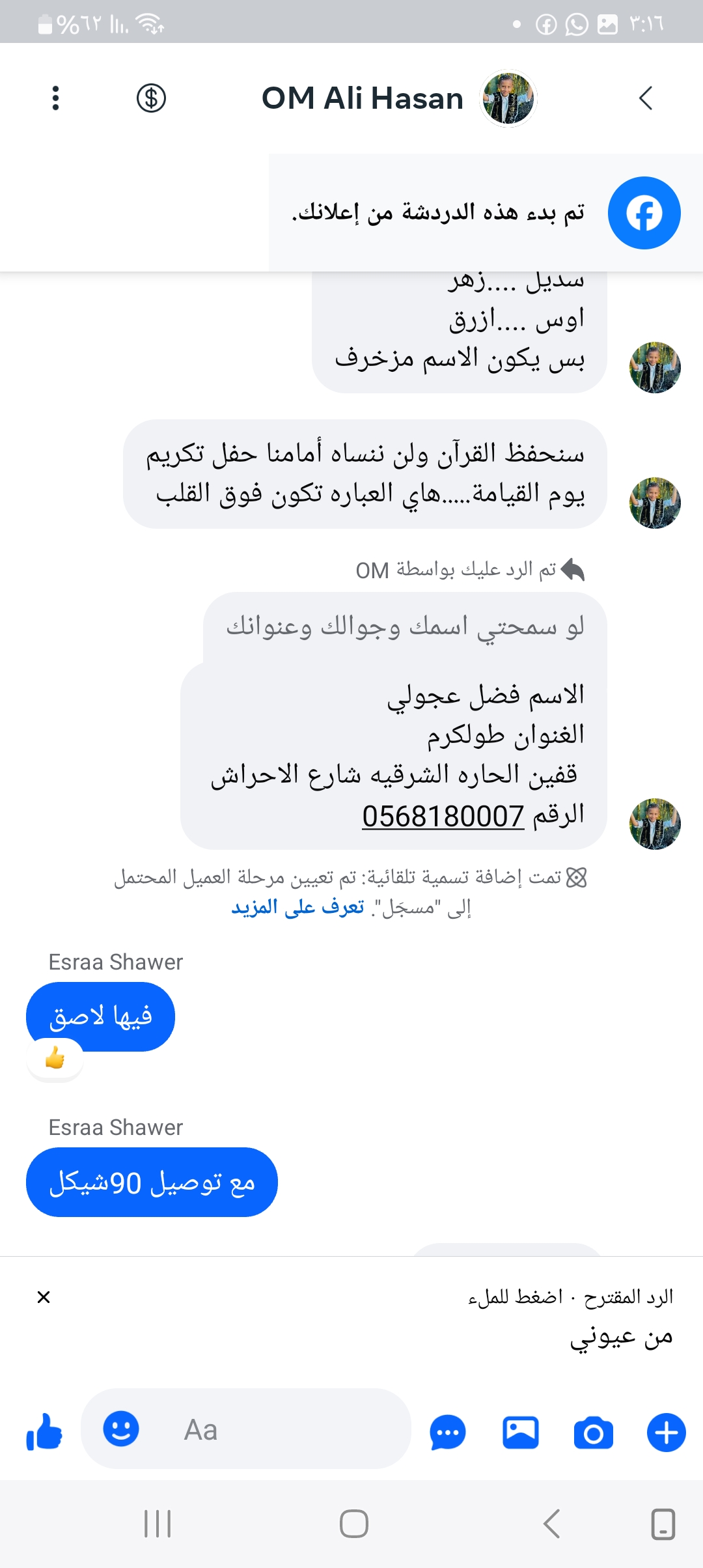Screen dimensions: 703x1568
Task: Open the camera to take photo
Action: 593,1433
